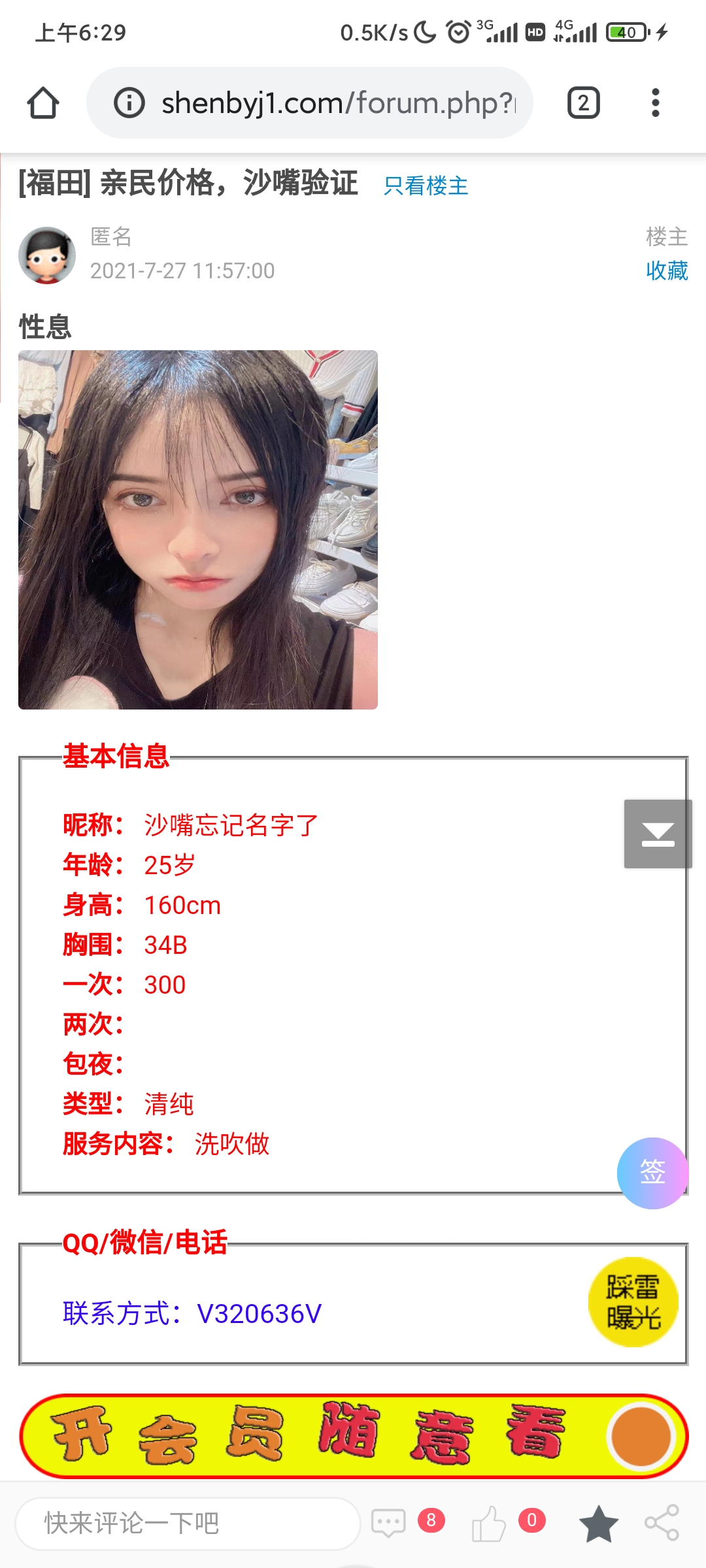Open the tab switcher showing 2 tabs
706x1568 pixels.
(x=583, y=103)
